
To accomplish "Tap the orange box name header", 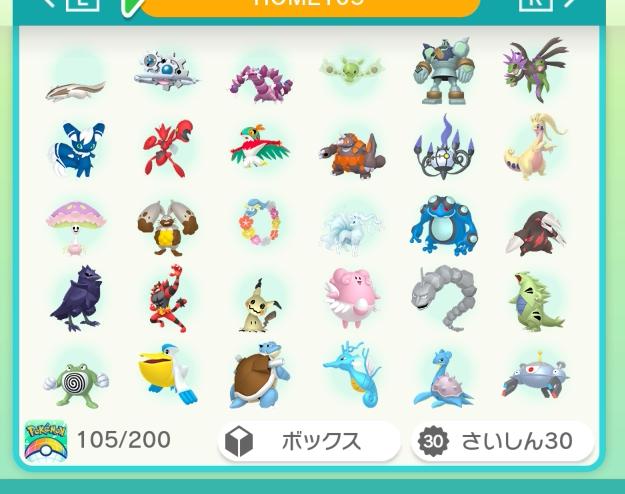I will point(308,5).
